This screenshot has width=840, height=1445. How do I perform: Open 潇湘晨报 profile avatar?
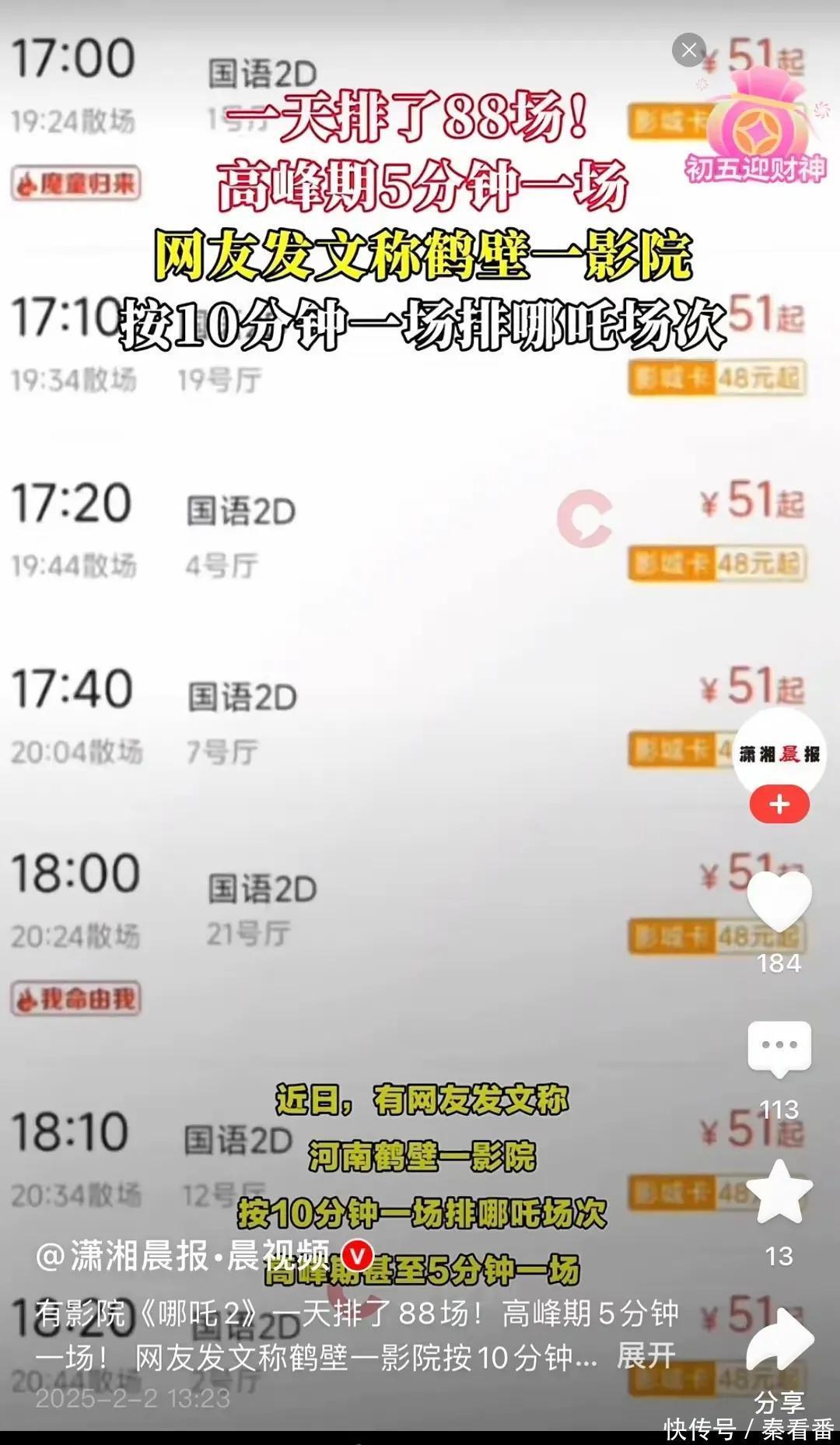(779, 753)
